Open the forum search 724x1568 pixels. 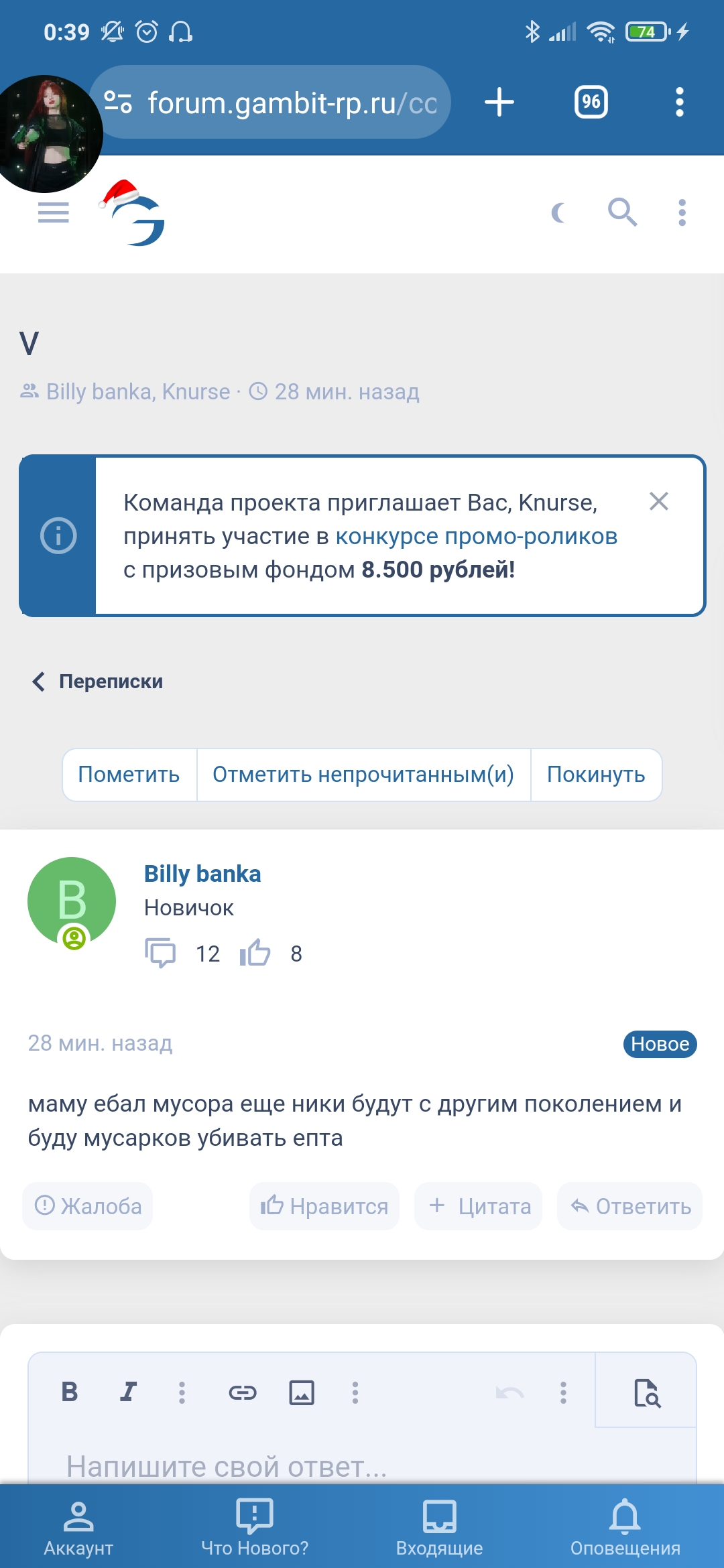pyautogui.click(x=622, y=212)
